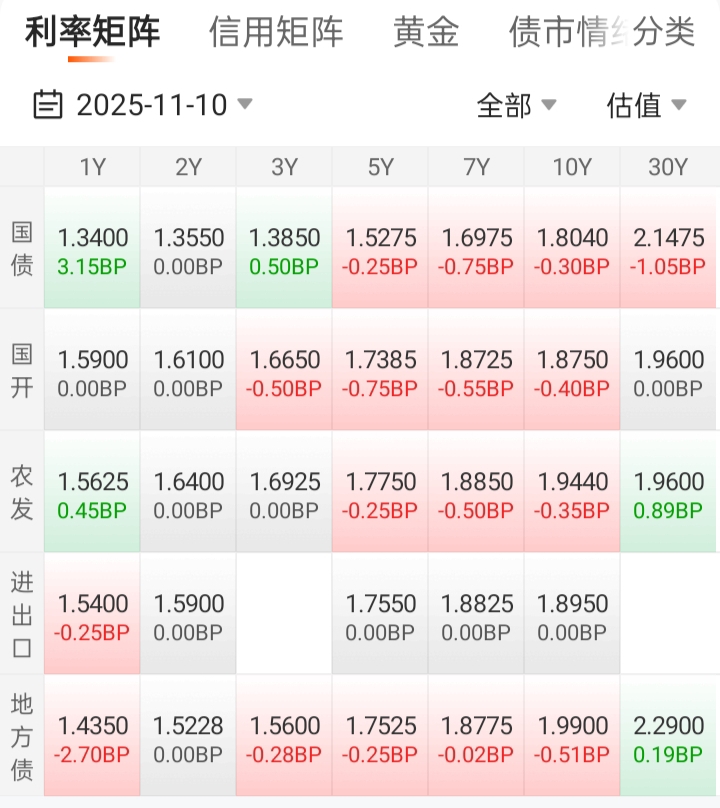
Task: Expand the 估值 dropdown
Action: click(646, 104)
